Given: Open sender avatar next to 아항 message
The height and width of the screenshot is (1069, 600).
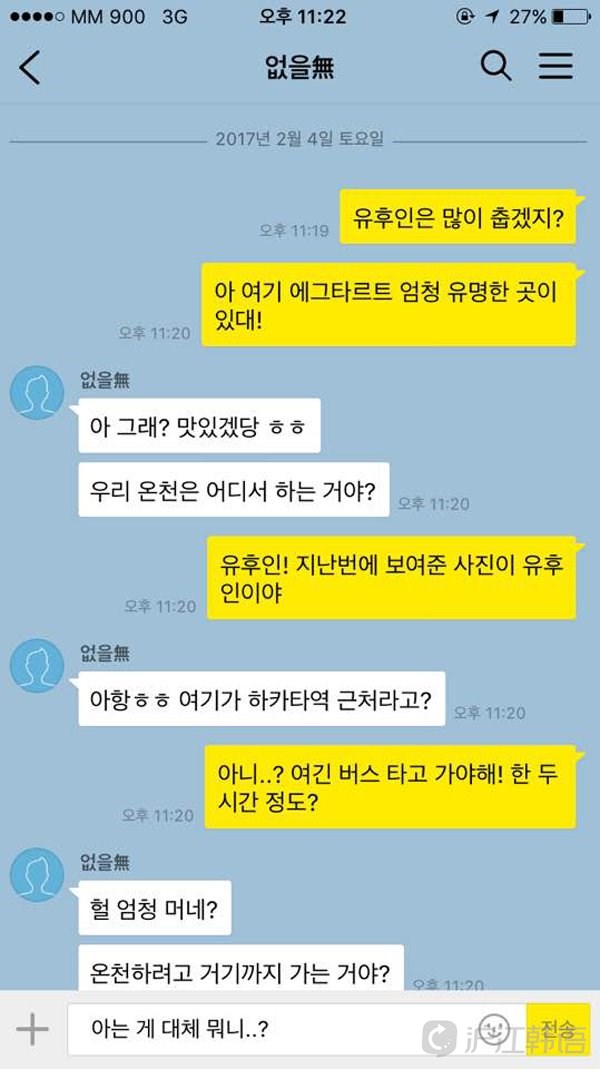Looking at the screenshot, I should (37, 667).
